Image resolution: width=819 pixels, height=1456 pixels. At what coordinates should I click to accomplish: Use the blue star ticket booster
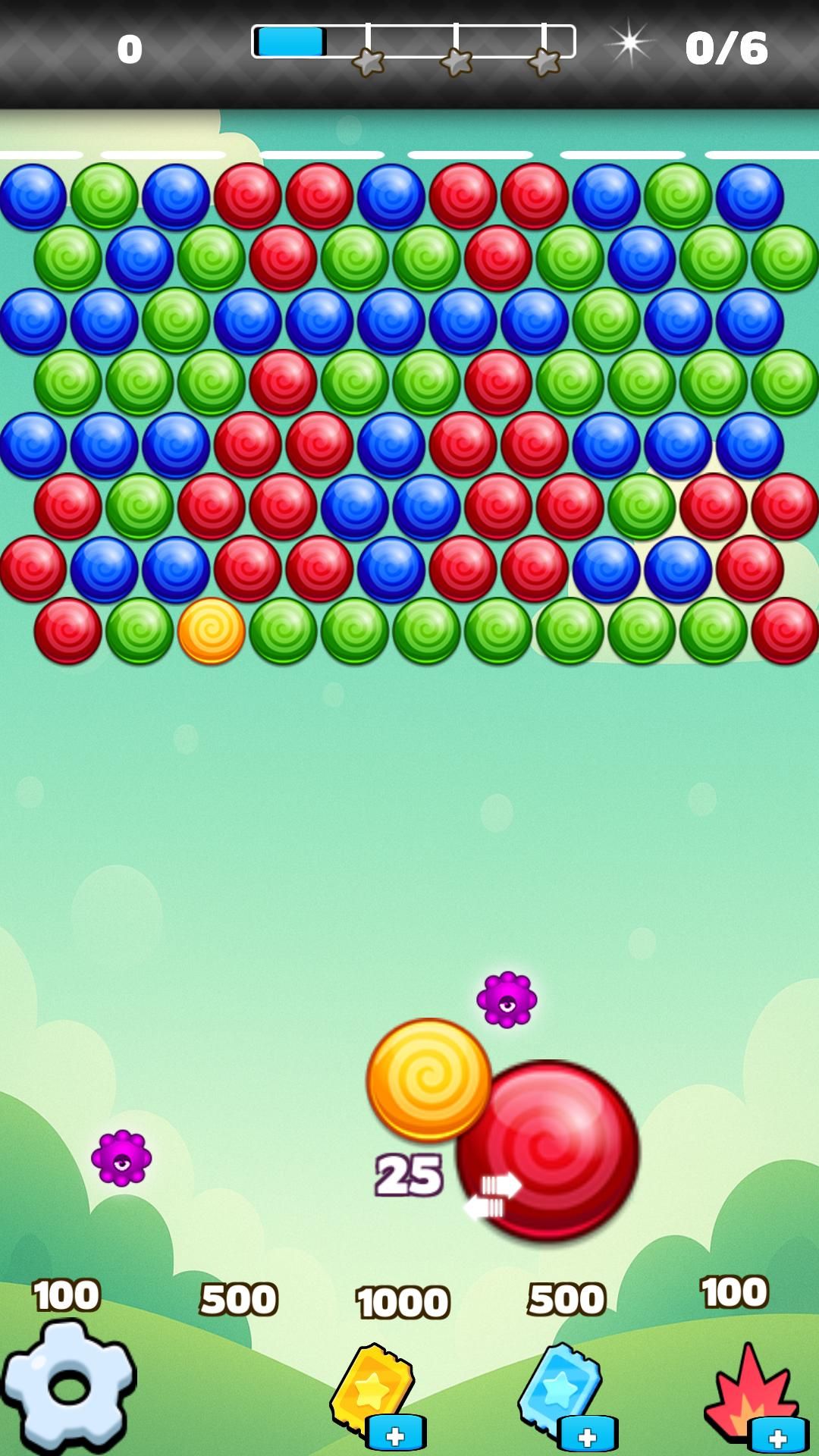[x=561, y=1390]
